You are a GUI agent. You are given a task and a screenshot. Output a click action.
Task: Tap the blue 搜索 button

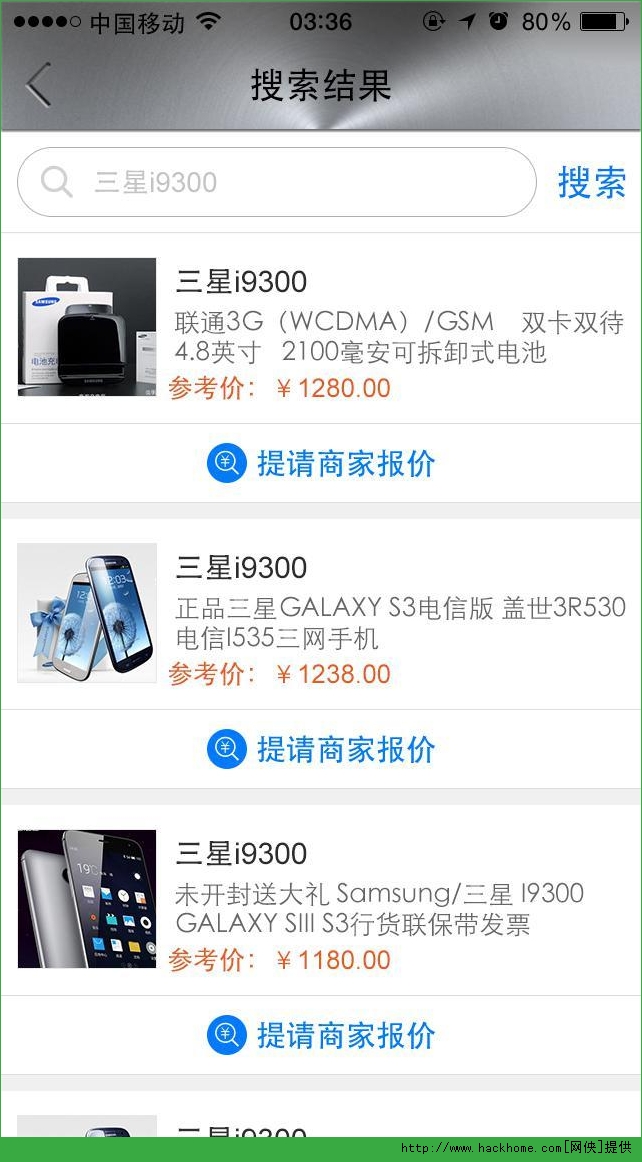pos(591,183)
